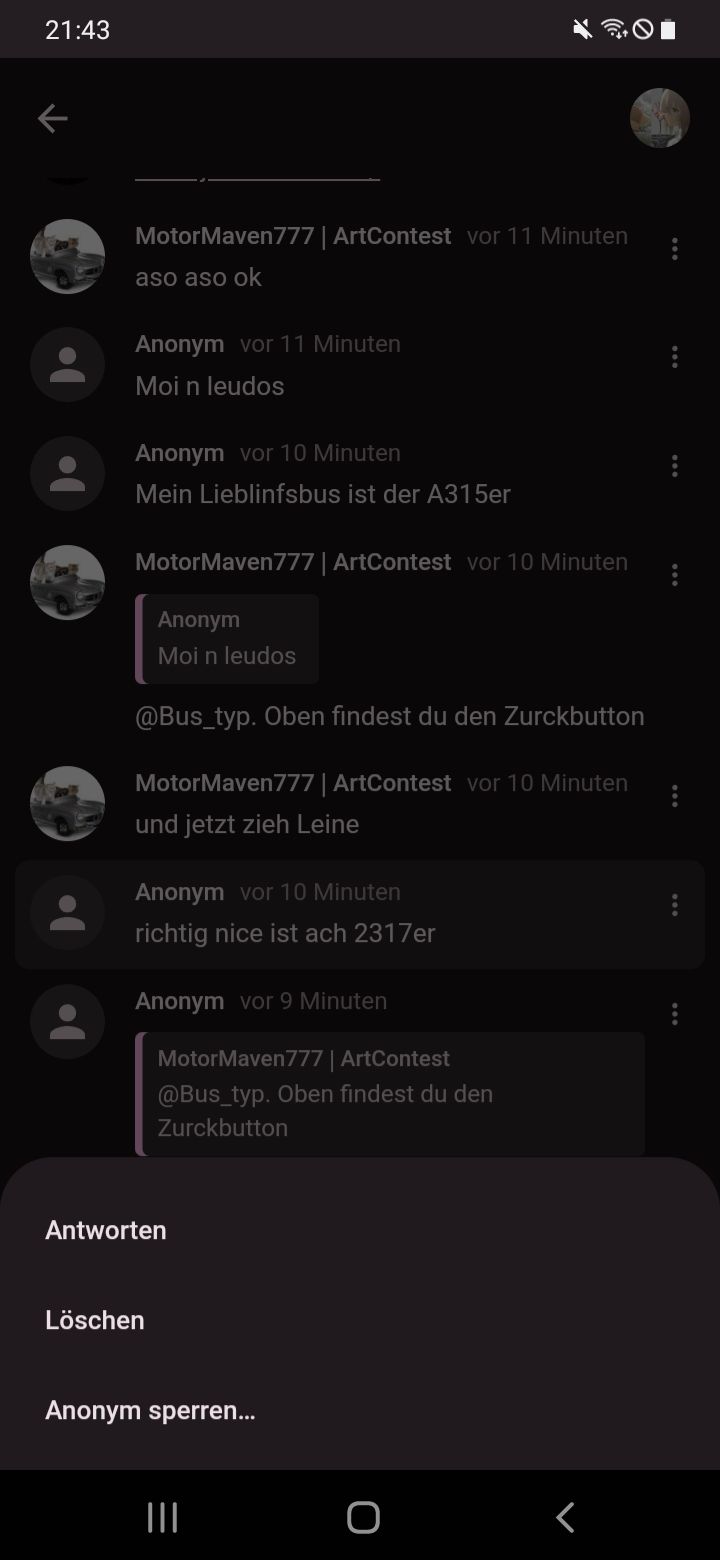Tap the Anonym sperren… option
The width and height of the screenshot is (720, 1560).
click(x=150, y=1411)
